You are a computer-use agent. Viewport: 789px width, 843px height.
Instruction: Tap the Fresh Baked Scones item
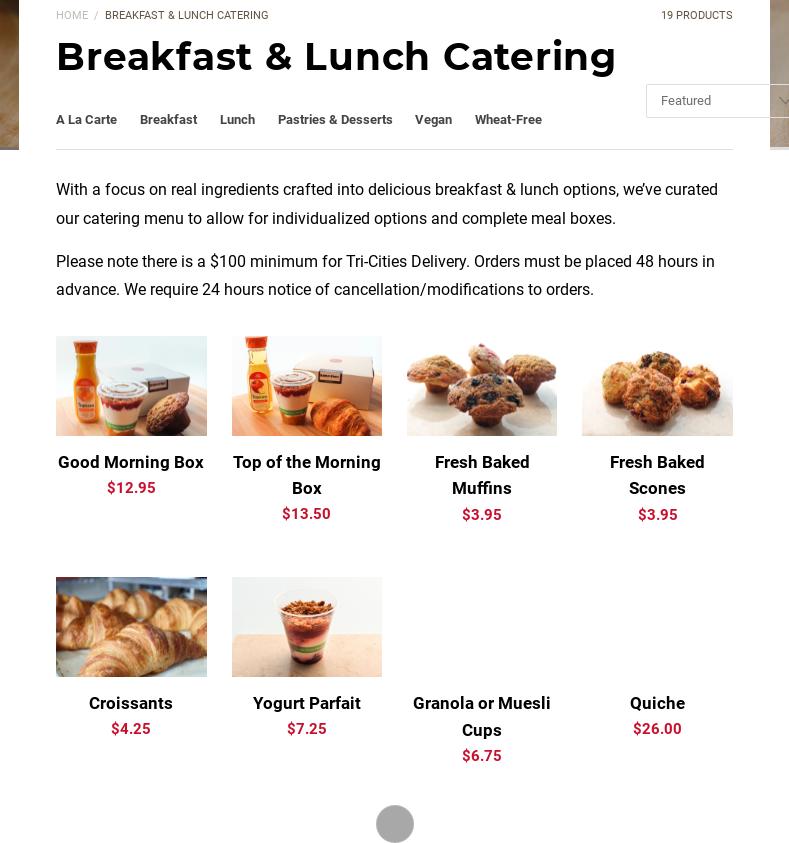(657, 474)
